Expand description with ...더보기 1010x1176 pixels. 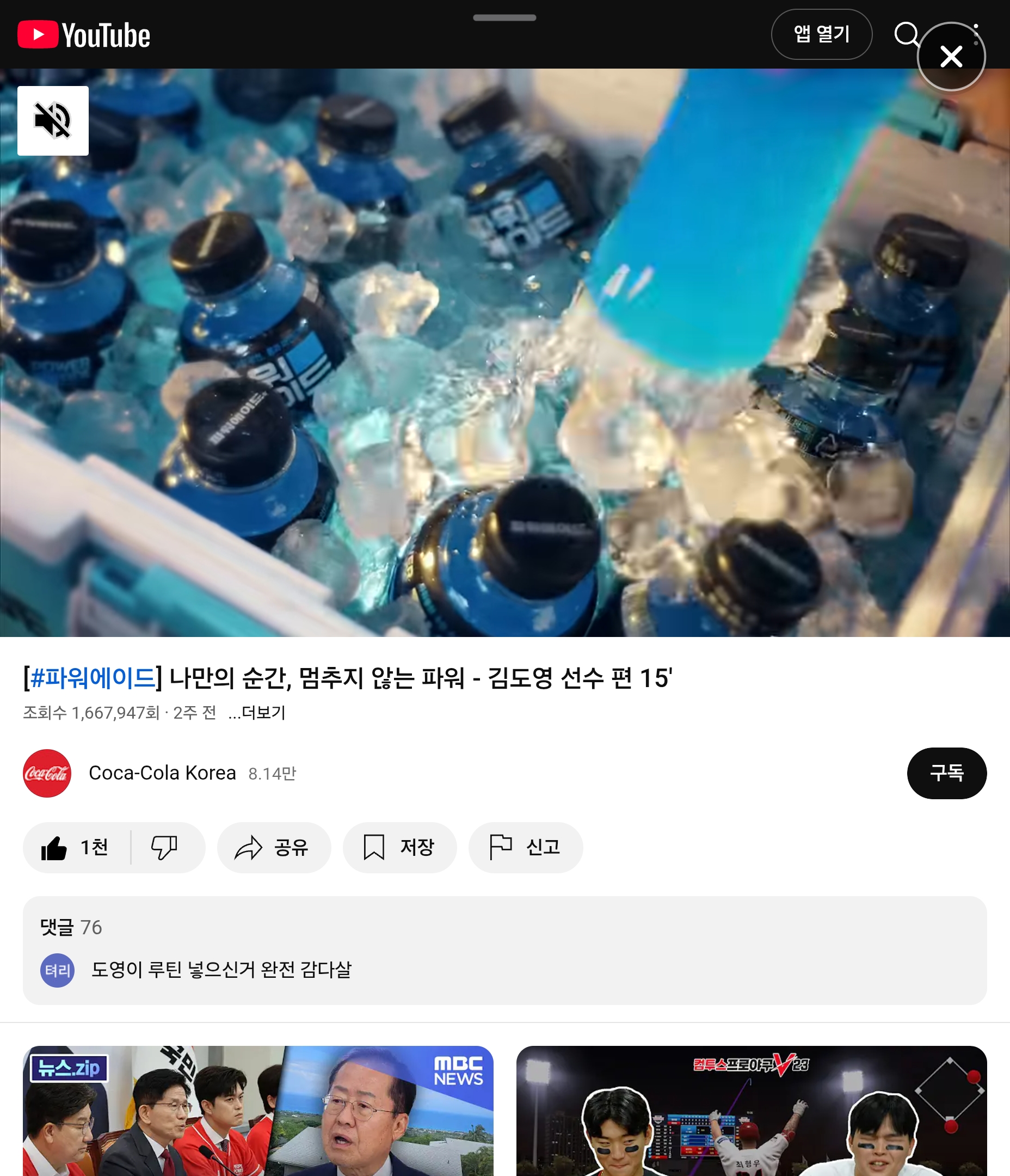[x=257, y=712]
